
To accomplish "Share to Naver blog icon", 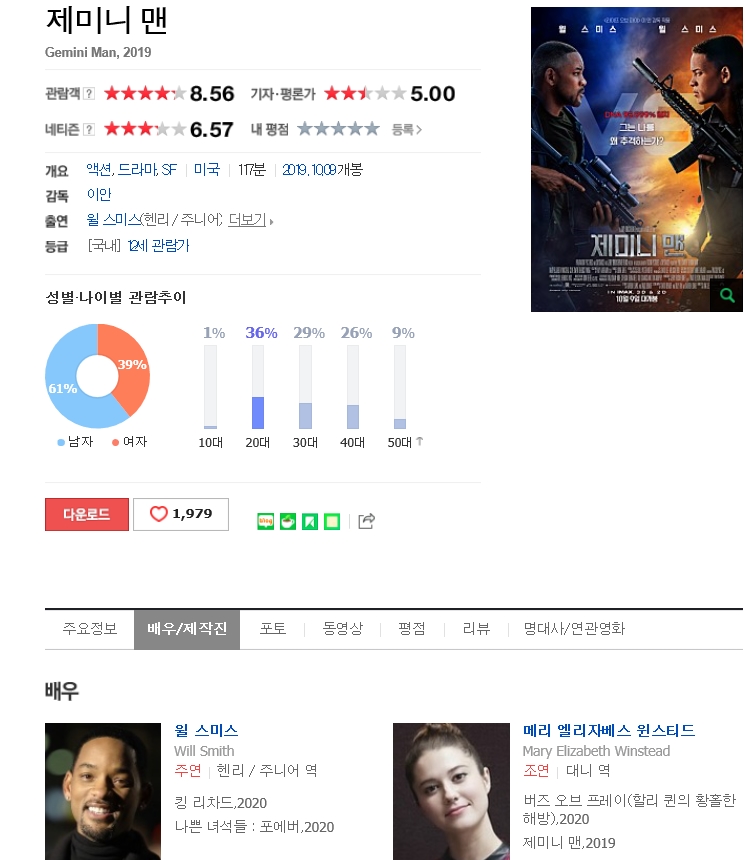I will [265, 521].
